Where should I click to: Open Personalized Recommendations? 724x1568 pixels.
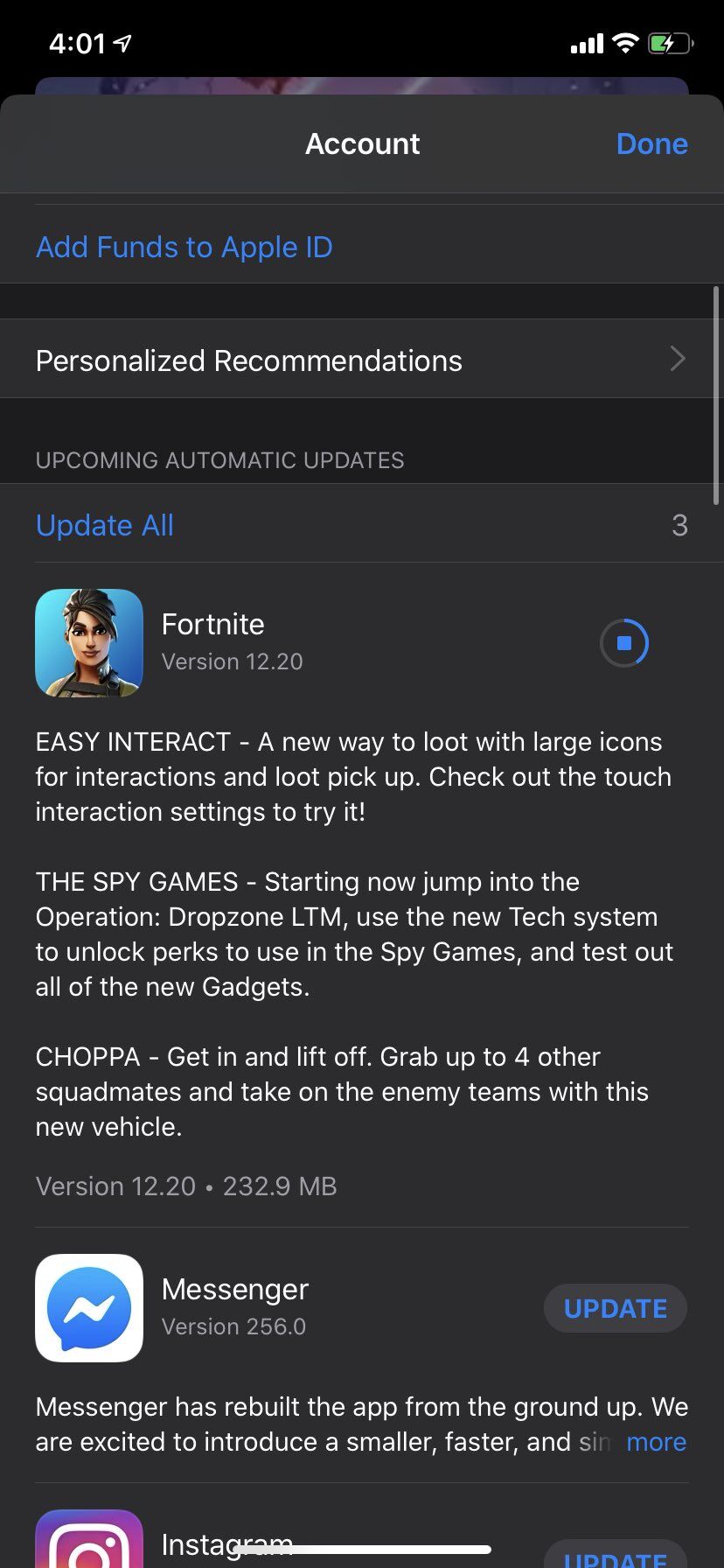point(361,360)
